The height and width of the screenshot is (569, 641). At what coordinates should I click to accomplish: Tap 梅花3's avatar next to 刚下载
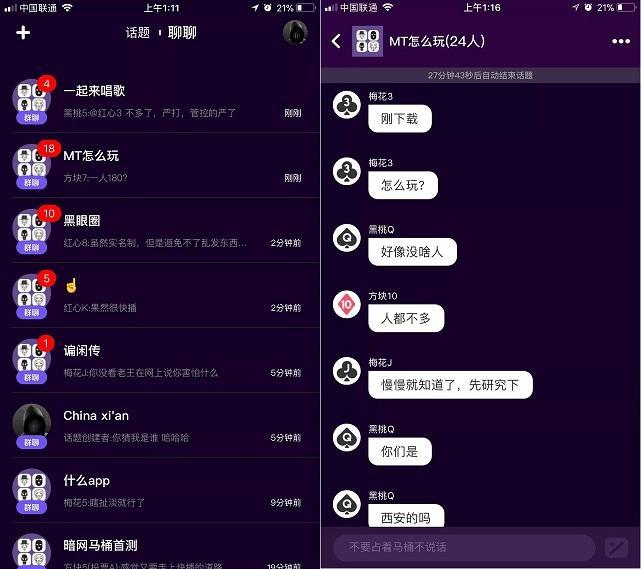(347, 106)
